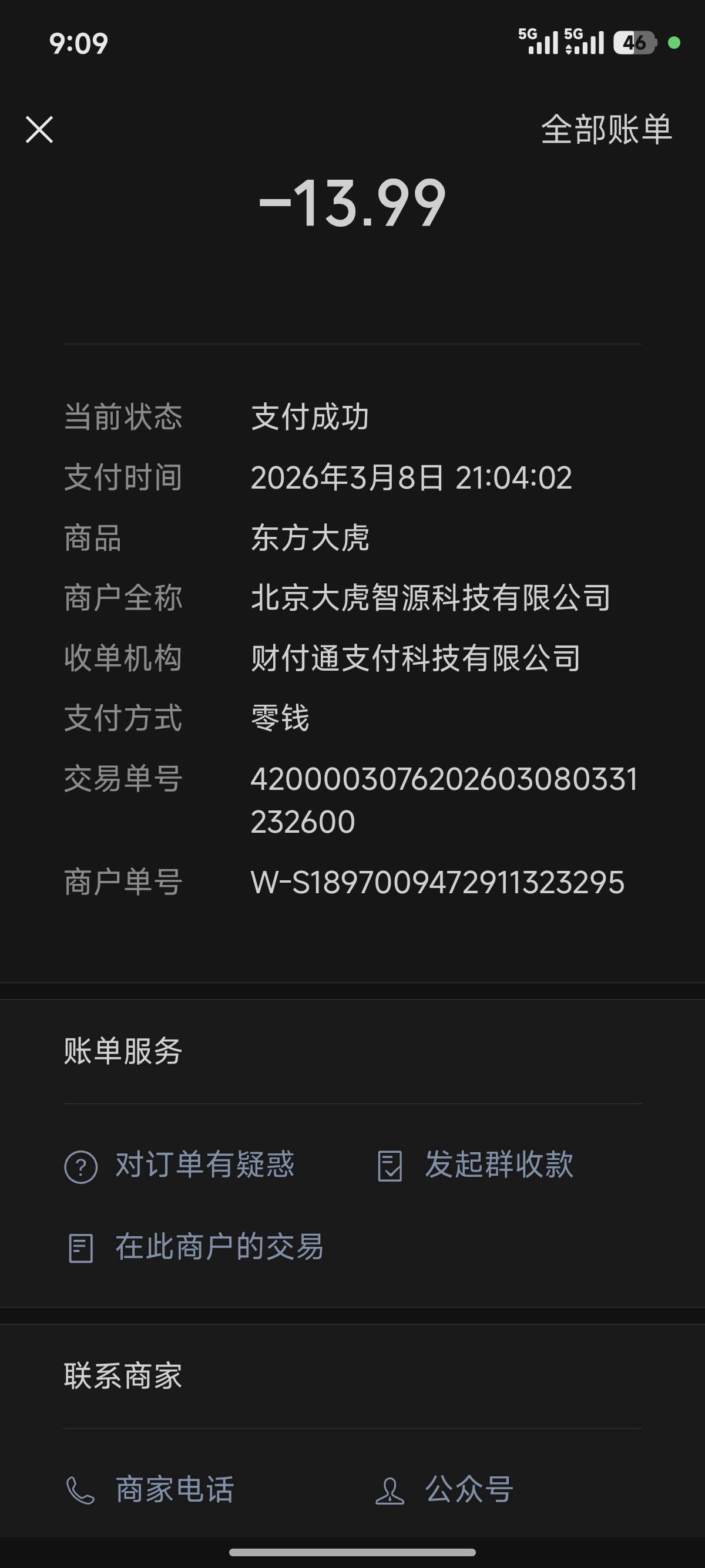This screenshot has height=1568, width=705.
Task: Call the merchant via 商家电话
Action: pyautogui.click(x=150, y=1489)
